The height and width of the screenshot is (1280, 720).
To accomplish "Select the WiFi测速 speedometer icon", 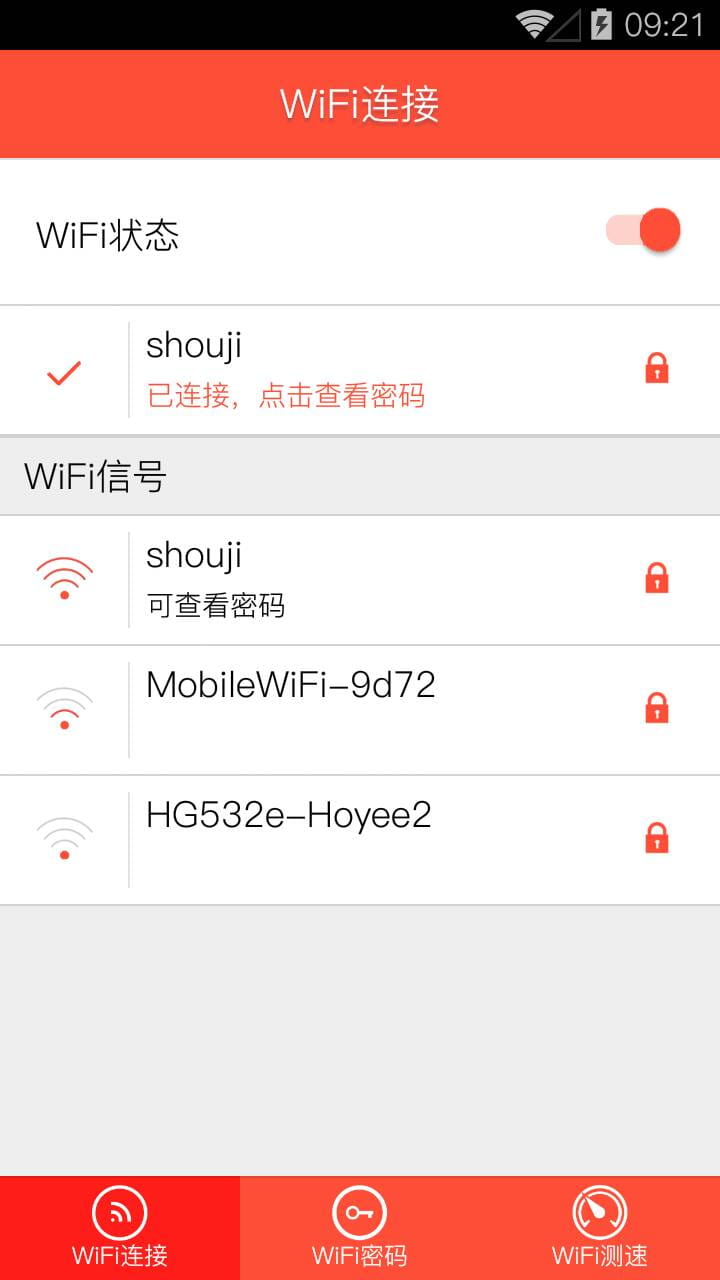I will [598, 1210].
